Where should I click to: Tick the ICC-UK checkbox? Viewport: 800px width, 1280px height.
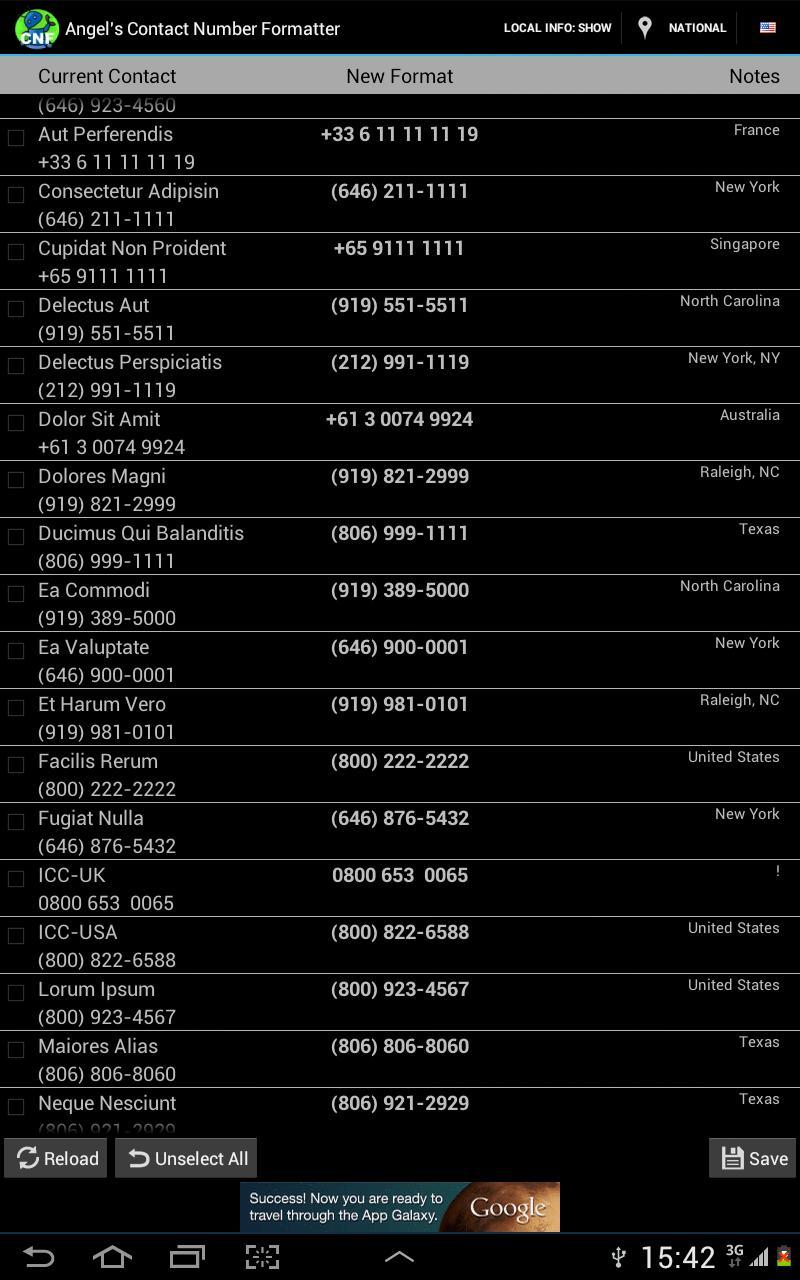pos(16,879)
